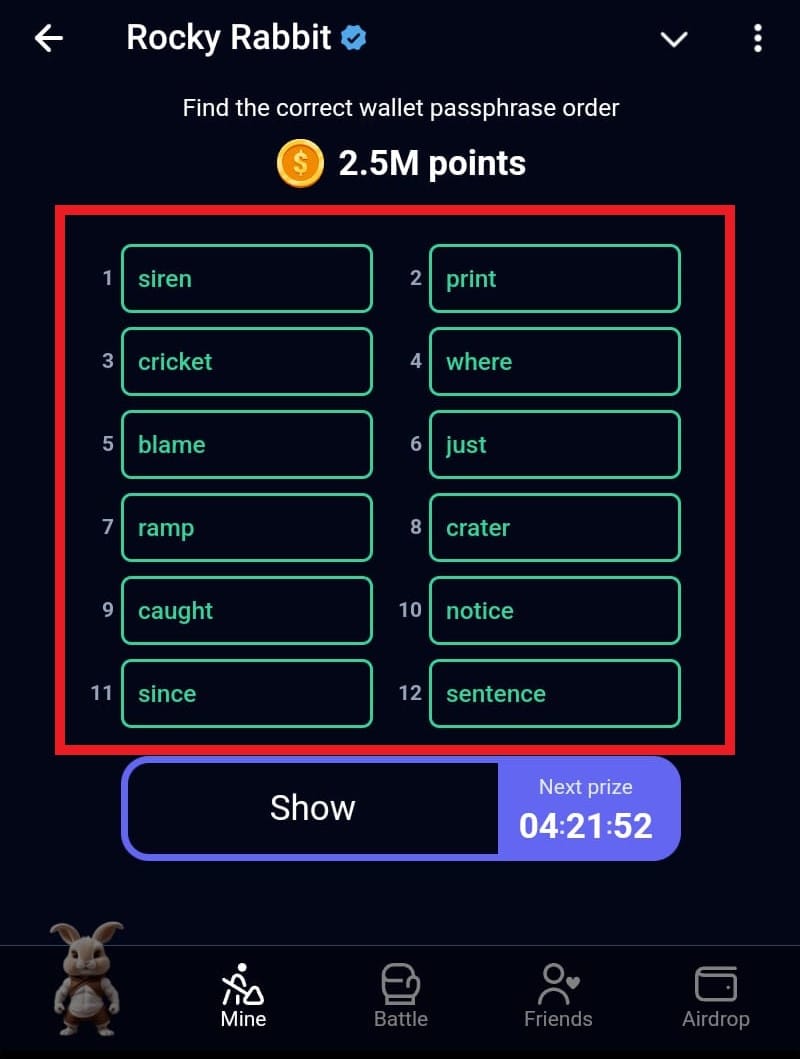800x1059 pixels.
Task: Tap the Show button
Action: pyautogui.click(x=313, y=808)
